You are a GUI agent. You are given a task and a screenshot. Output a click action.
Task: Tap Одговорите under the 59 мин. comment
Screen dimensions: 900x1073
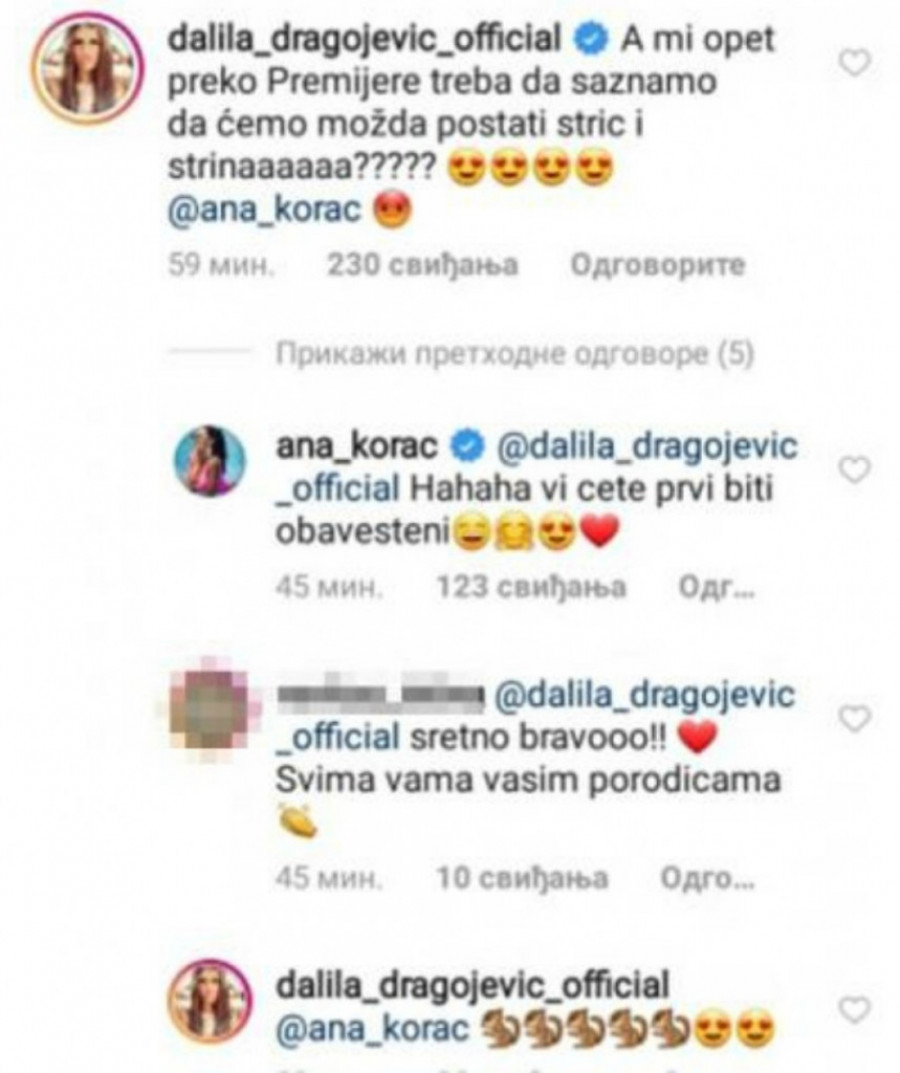click(x=658, y=265)
